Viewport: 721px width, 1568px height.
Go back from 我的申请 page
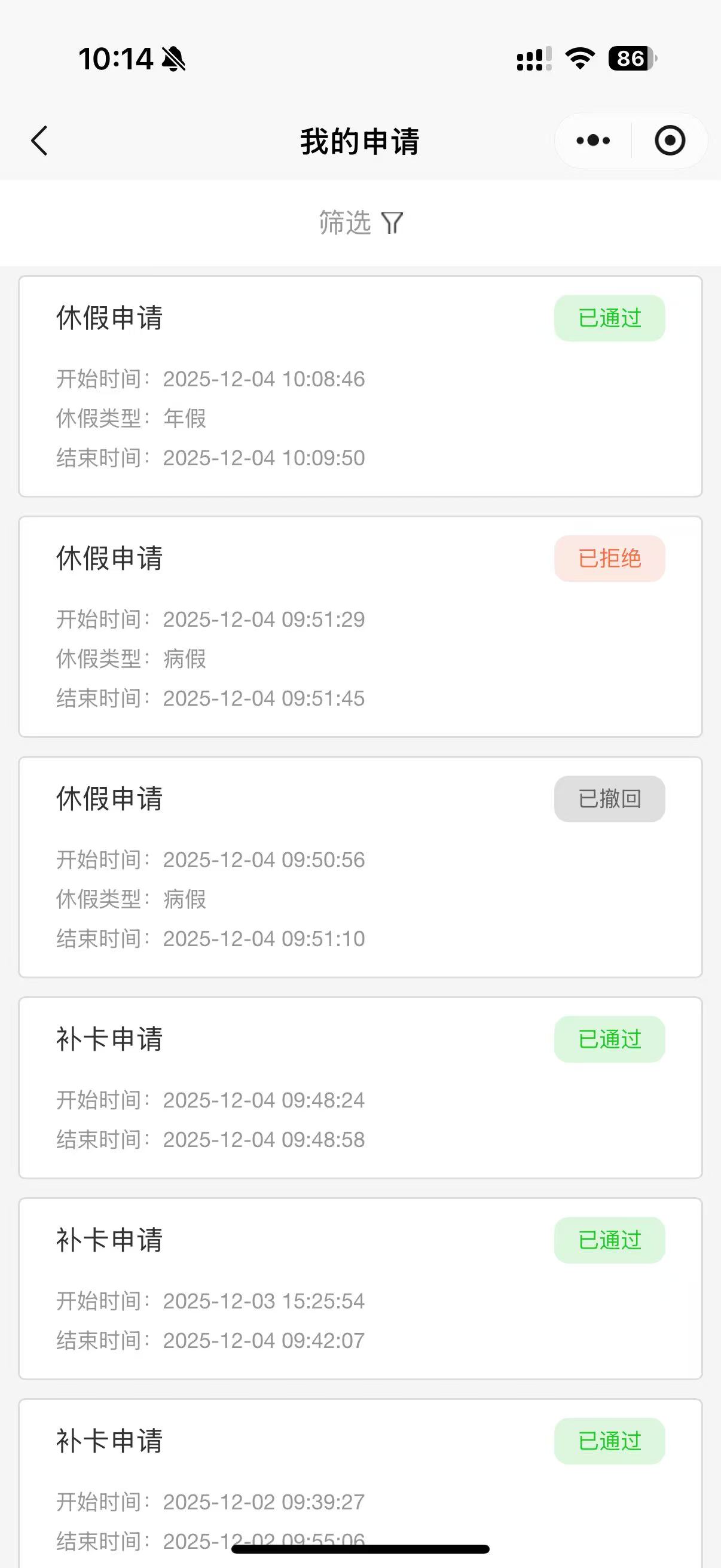coord(39,141)
